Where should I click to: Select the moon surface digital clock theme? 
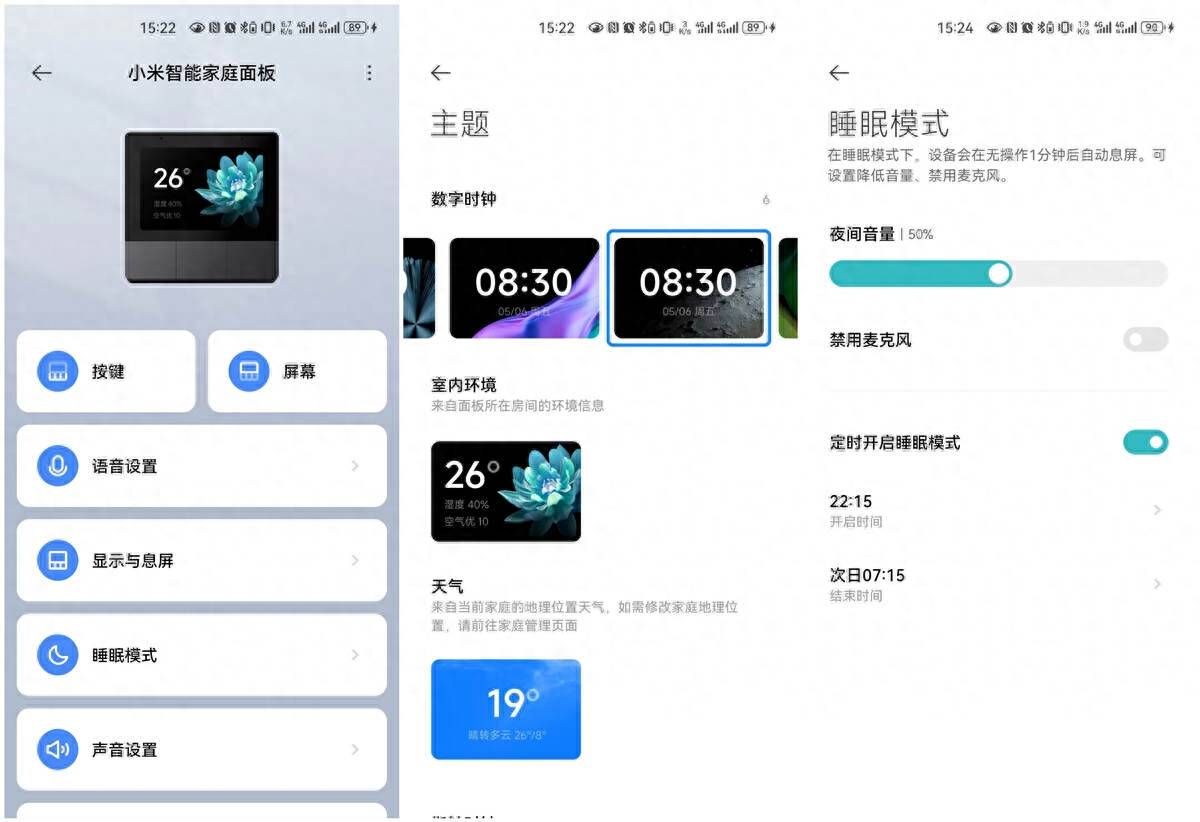[x=688, y=288]
